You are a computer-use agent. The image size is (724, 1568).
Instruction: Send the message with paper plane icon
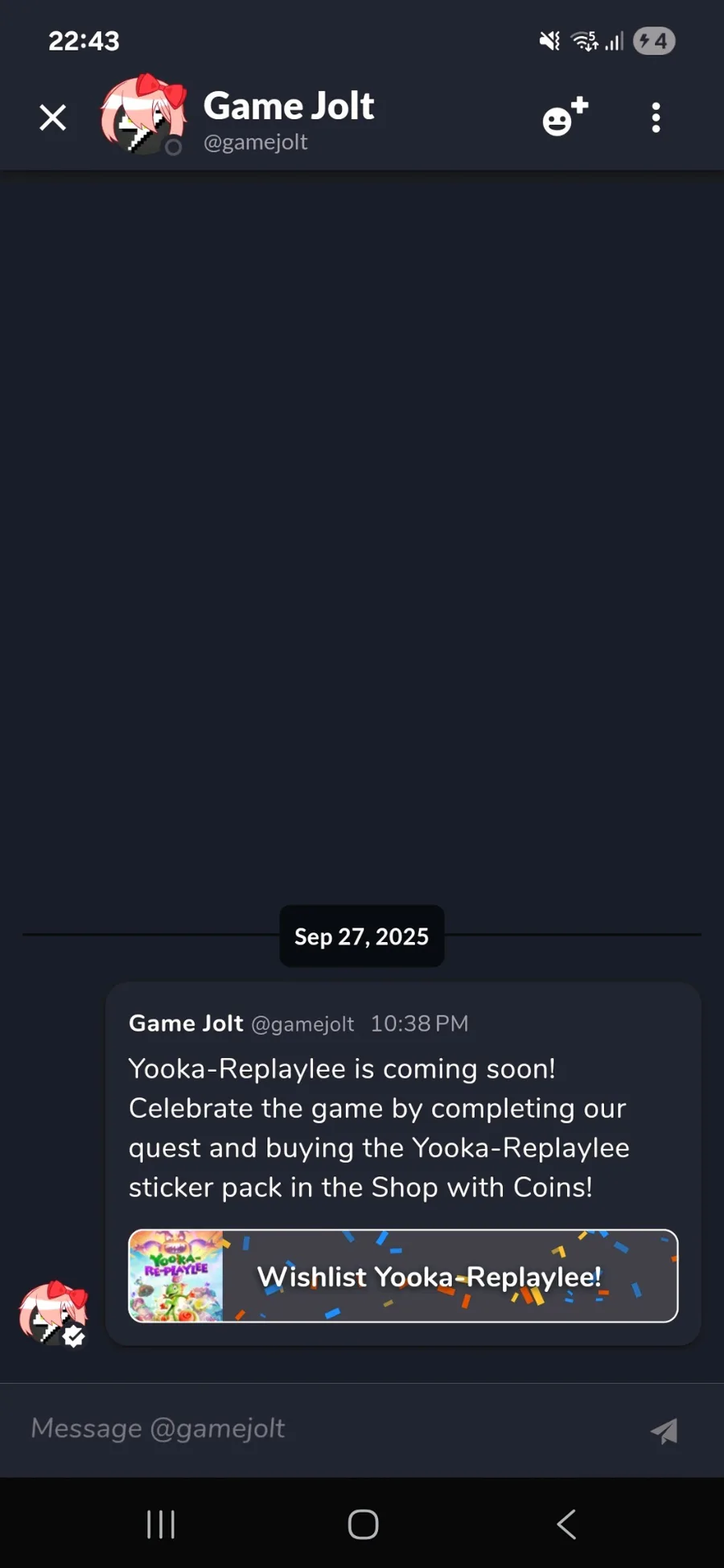[664, 1430]
